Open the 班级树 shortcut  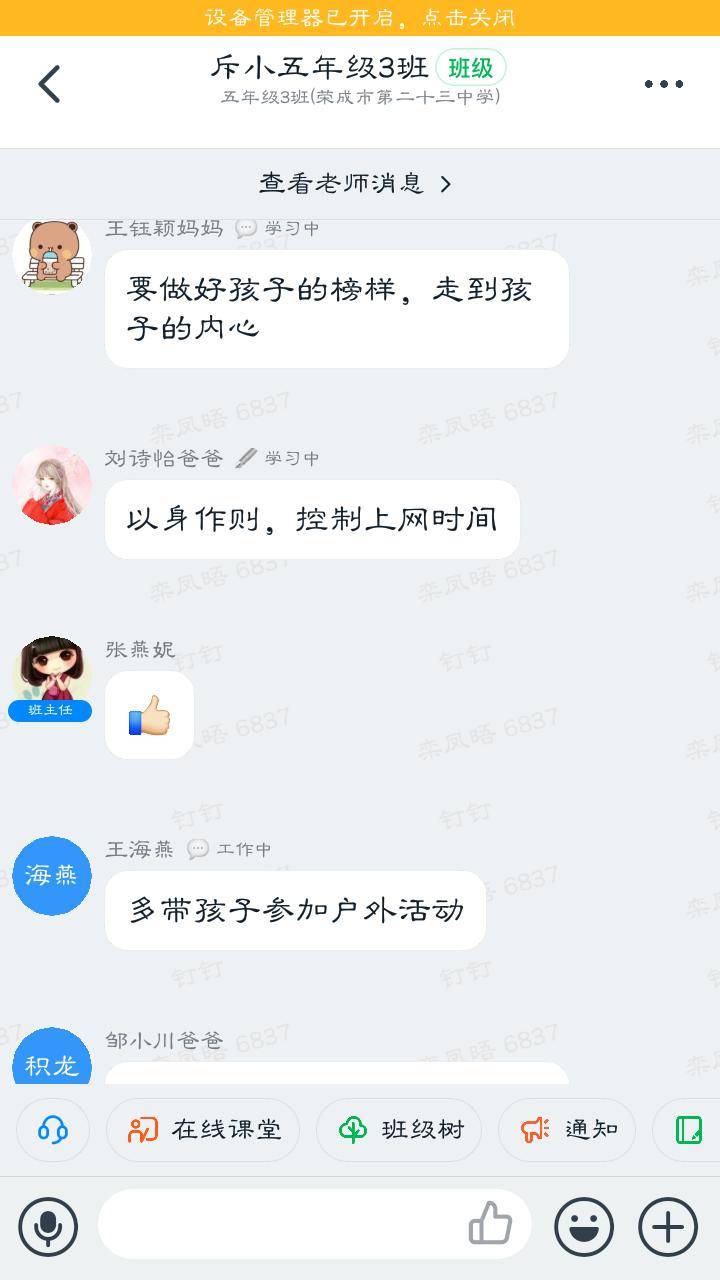[x=400, y=1130]
